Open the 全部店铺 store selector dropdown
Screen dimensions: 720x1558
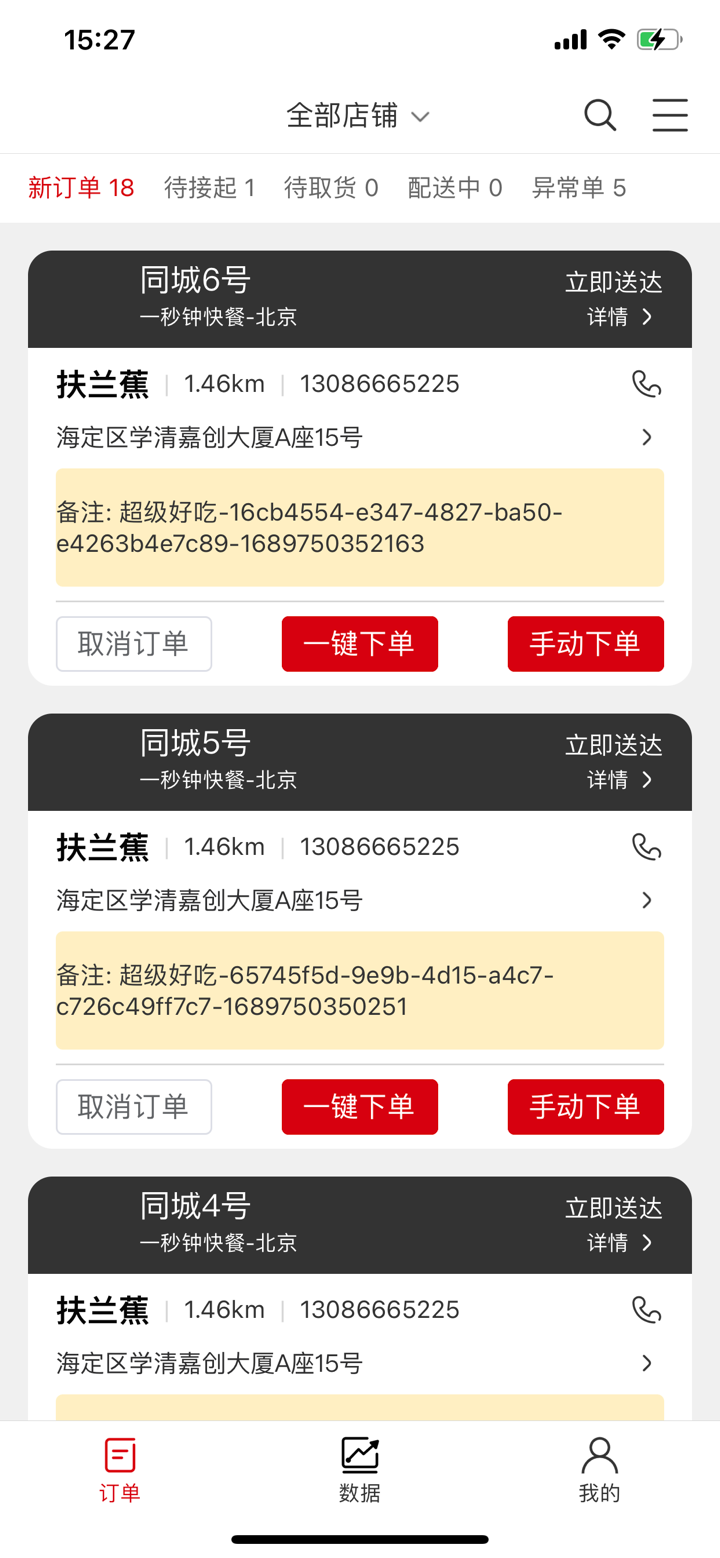(x=357, y=115)
